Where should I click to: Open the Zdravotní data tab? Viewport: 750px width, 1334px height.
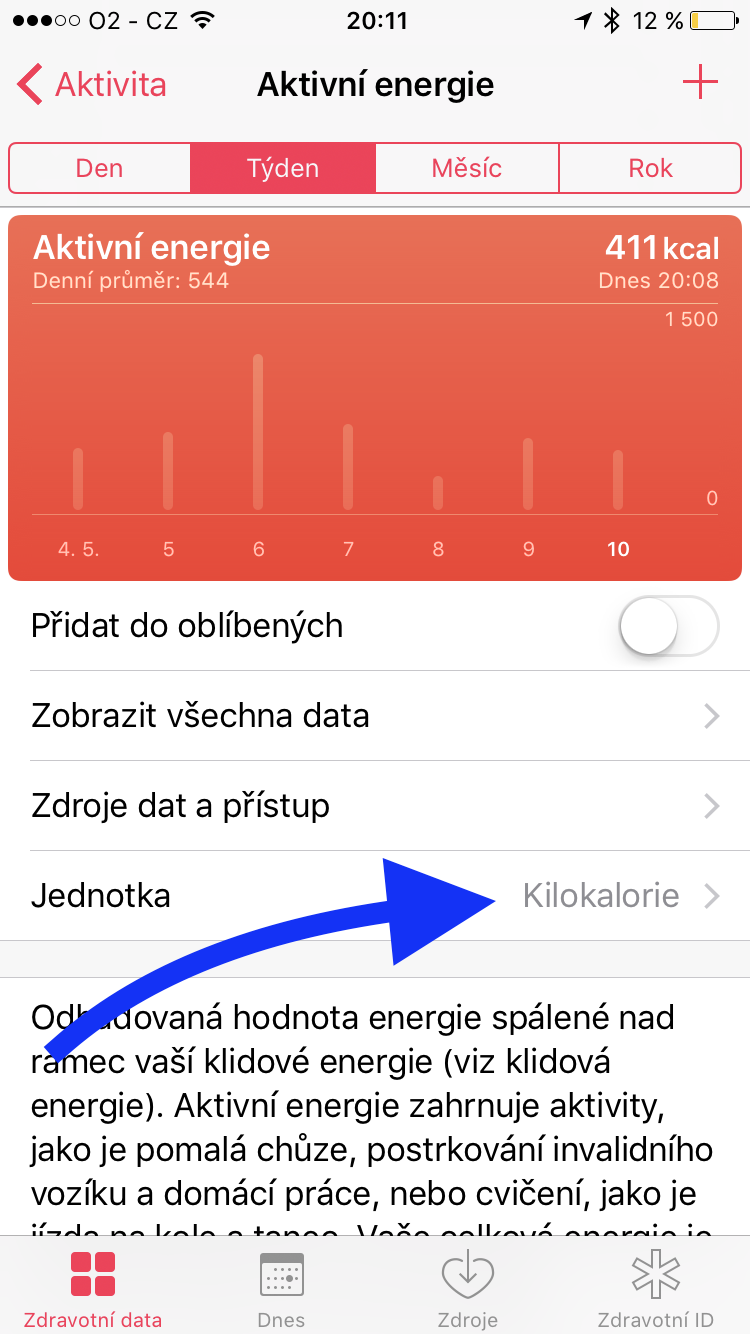(93, 1288)
